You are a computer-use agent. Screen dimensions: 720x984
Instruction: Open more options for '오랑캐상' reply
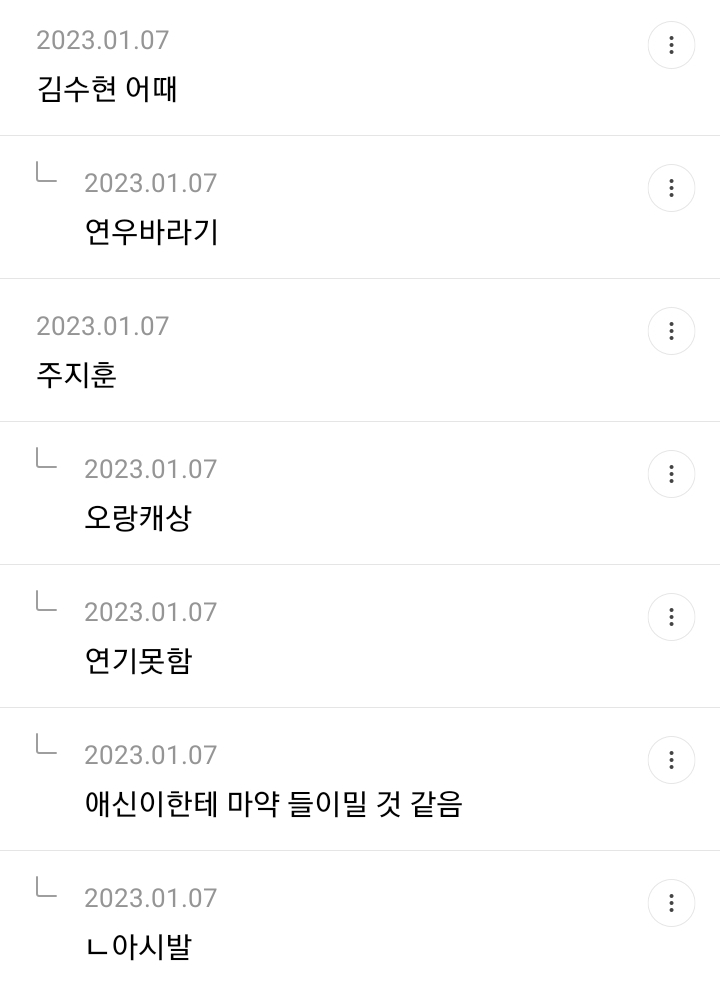pos(671,474)
